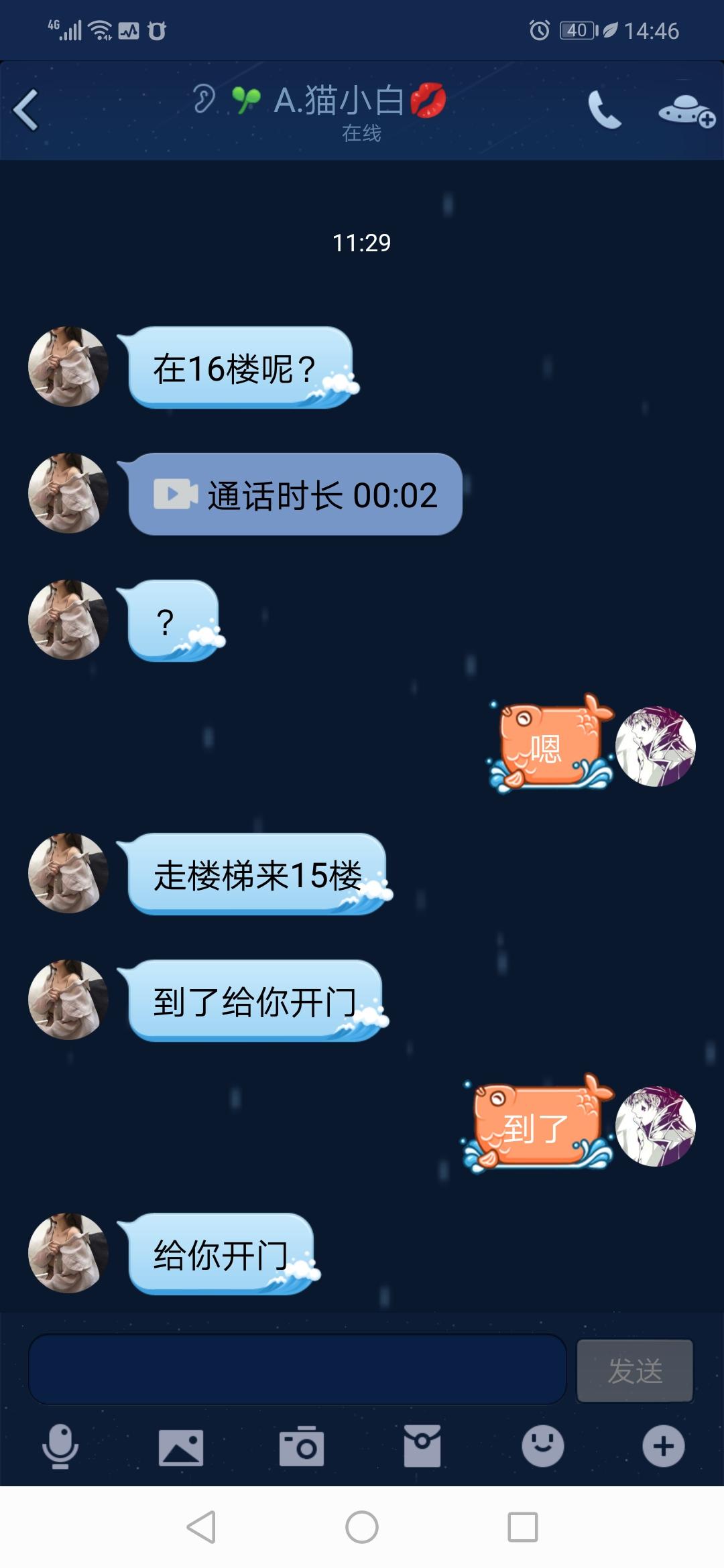Viewport: 724px width, 1568px height.
Task: Open the 通话时长 00:02 call record
Action: (x=295, y=494)
